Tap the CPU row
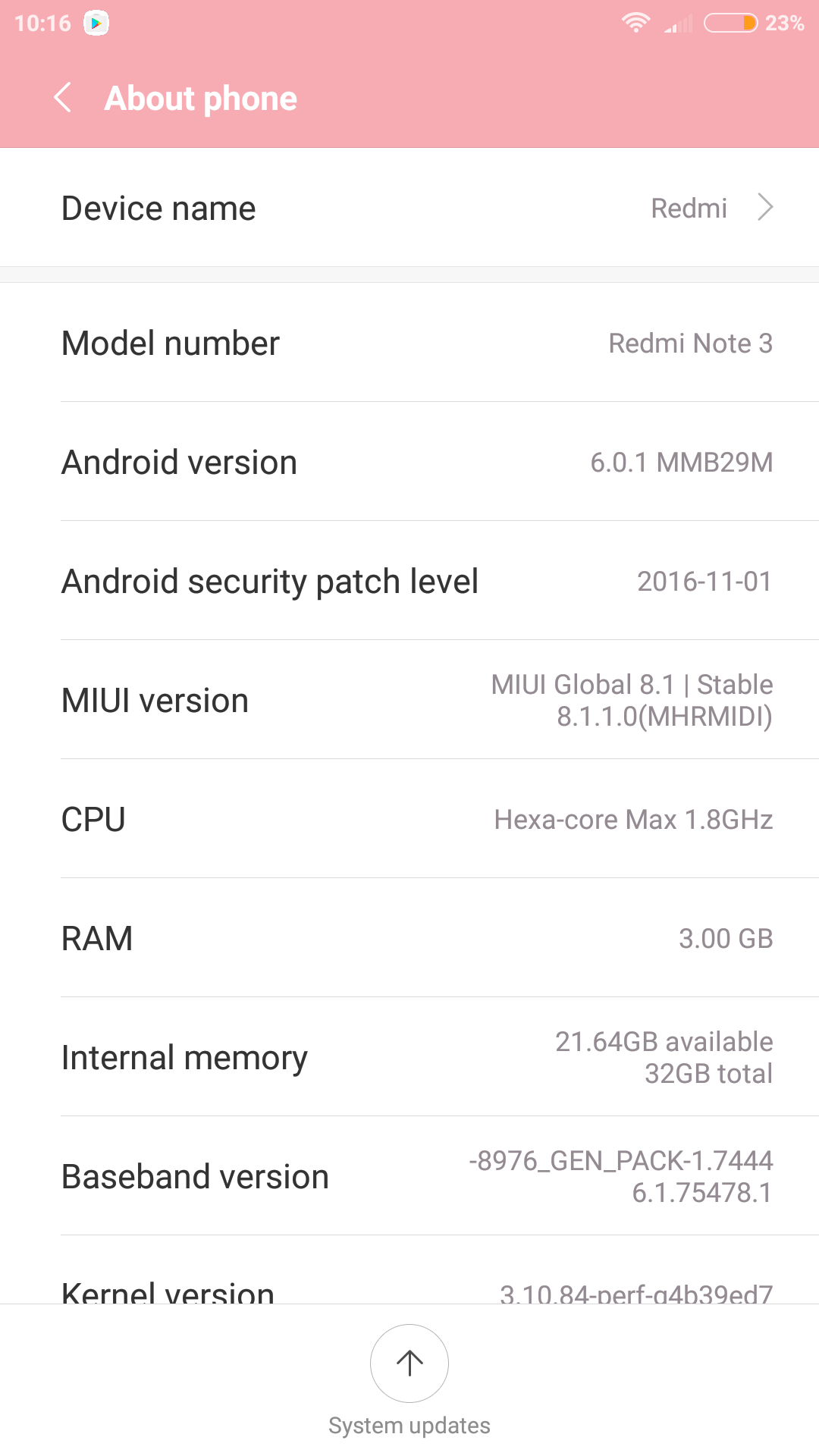The image size is (819, 1456). 409,819
